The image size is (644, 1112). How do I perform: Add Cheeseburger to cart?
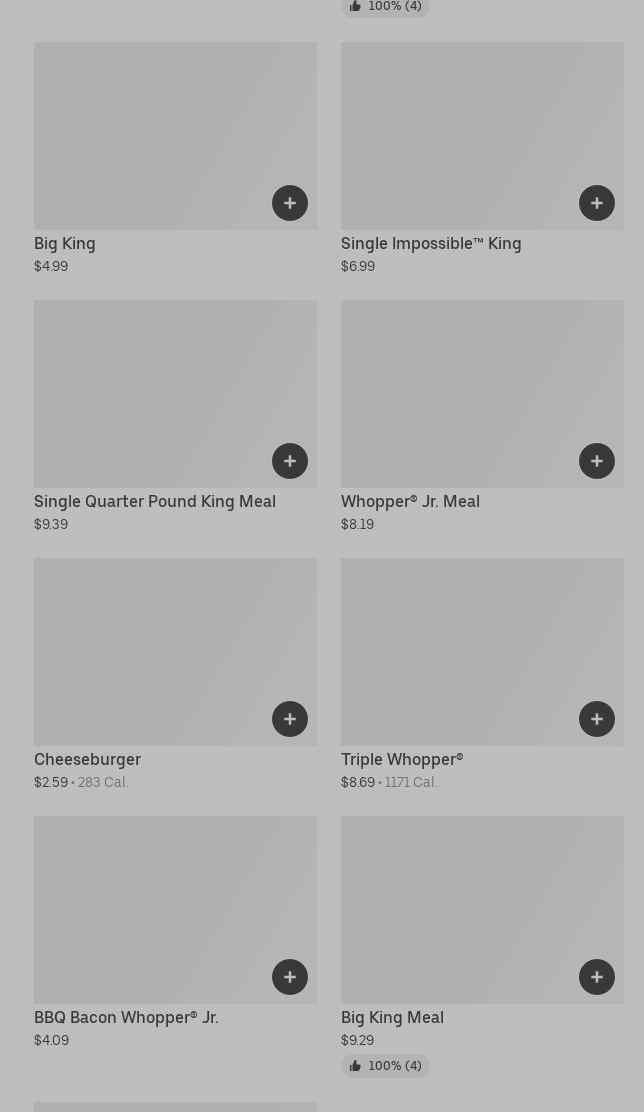290,719
